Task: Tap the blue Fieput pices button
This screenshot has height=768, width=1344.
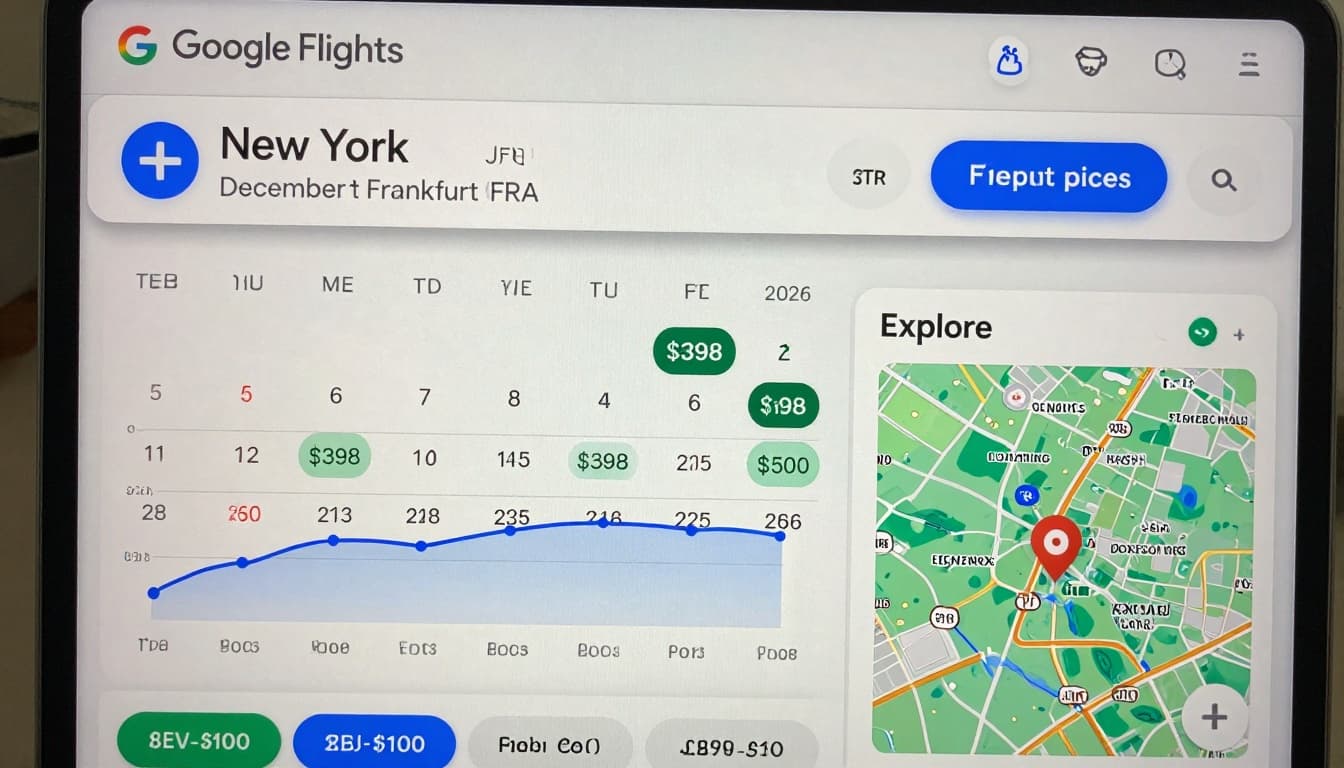Action: tap(1049, 177)
